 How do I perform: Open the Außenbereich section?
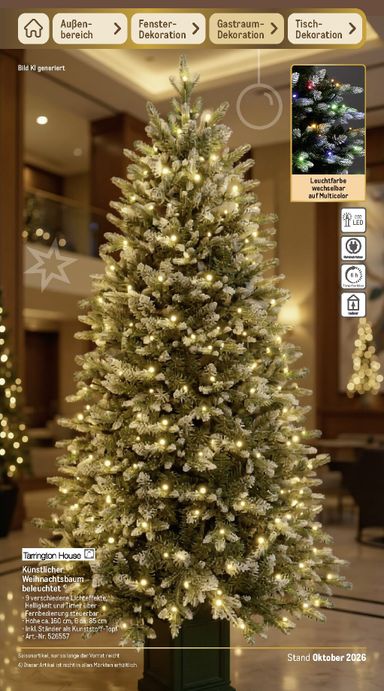90,29
